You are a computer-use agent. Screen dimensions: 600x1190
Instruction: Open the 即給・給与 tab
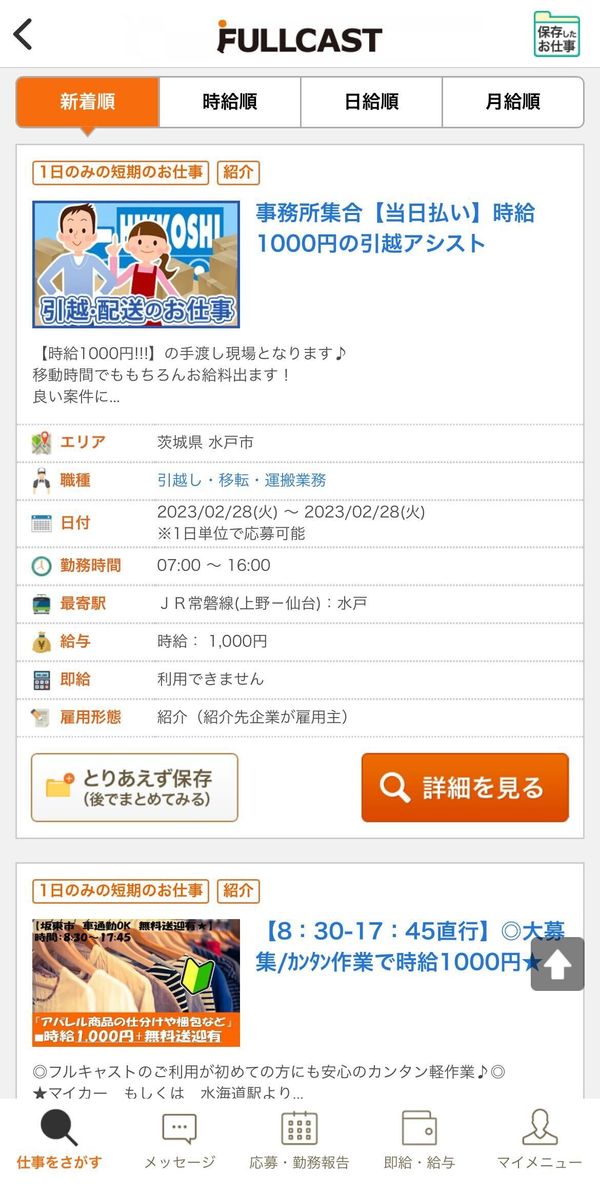pos(419,1138)
